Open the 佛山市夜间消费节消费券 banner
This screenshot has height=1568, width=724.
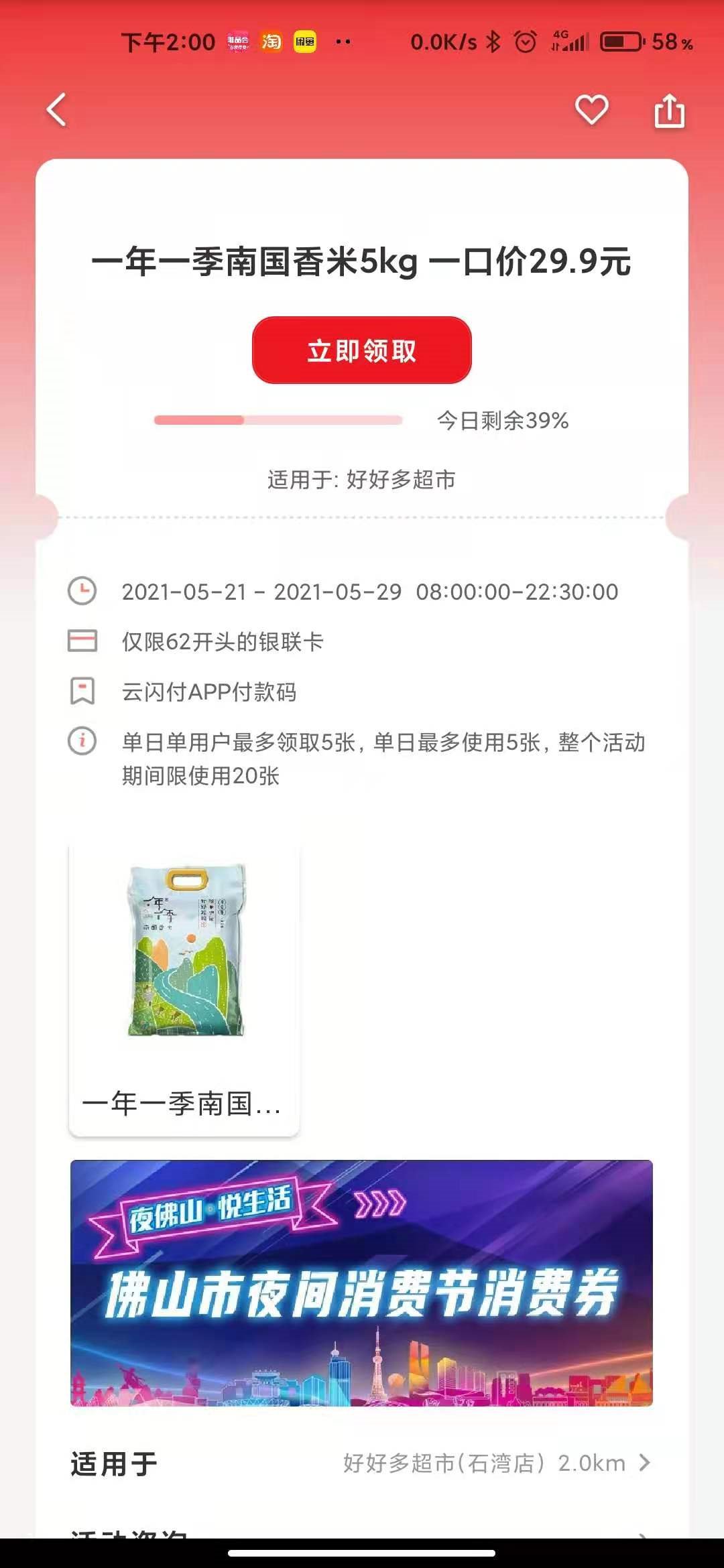point(361,1283)
